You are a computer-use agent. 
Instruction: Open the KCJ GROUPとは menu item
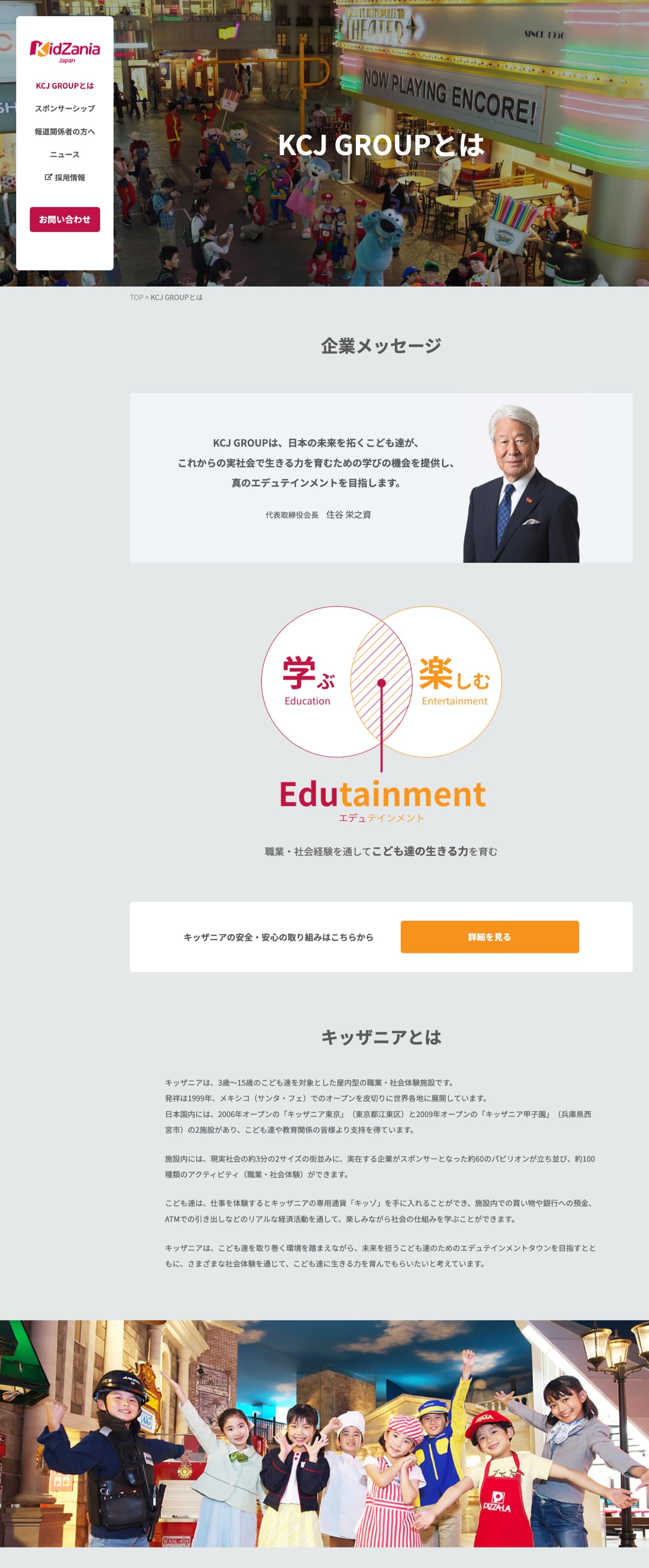click(x=64, y=86)
